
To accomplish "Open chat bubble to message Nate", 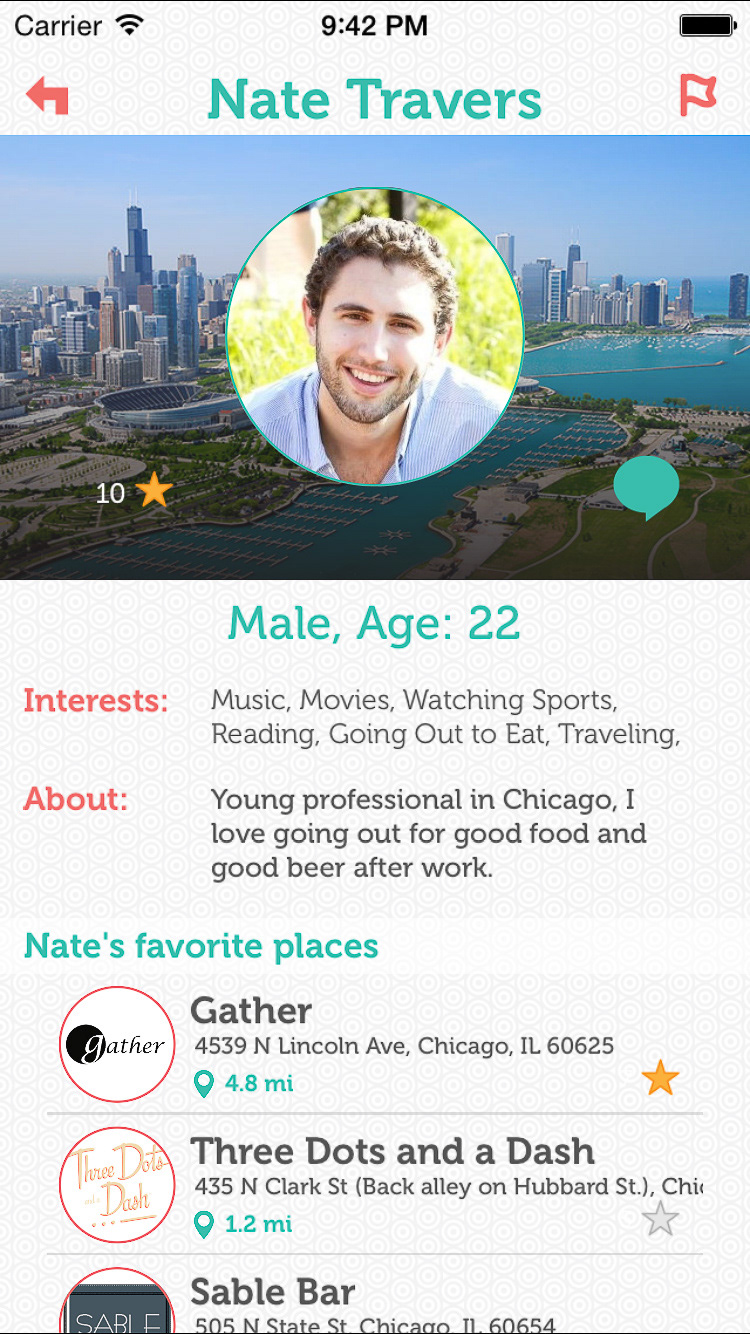I will tap(646, 488).
